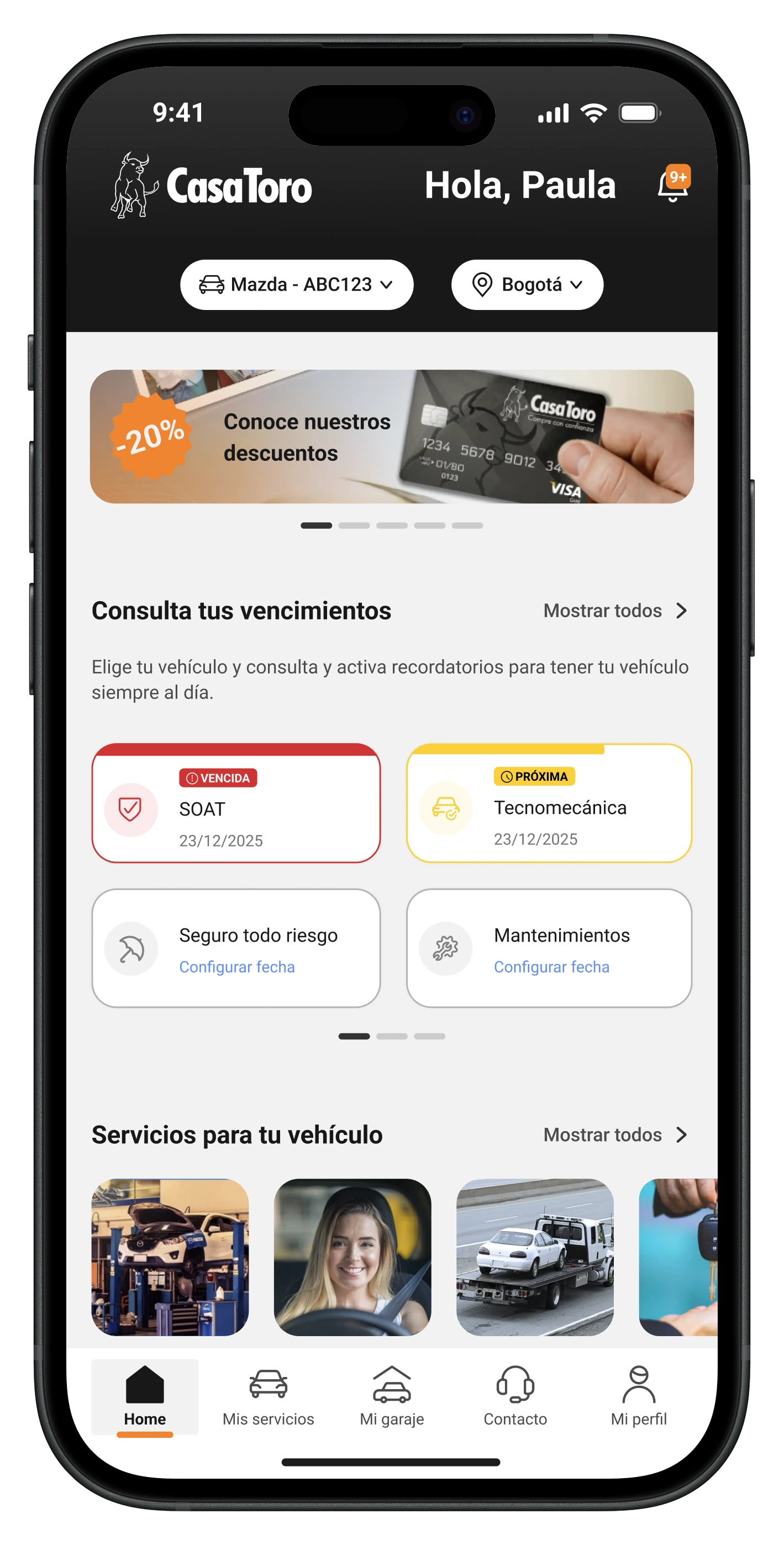Open the Contacto tab
The image size is (784, 1545).
pos(515,1397)
